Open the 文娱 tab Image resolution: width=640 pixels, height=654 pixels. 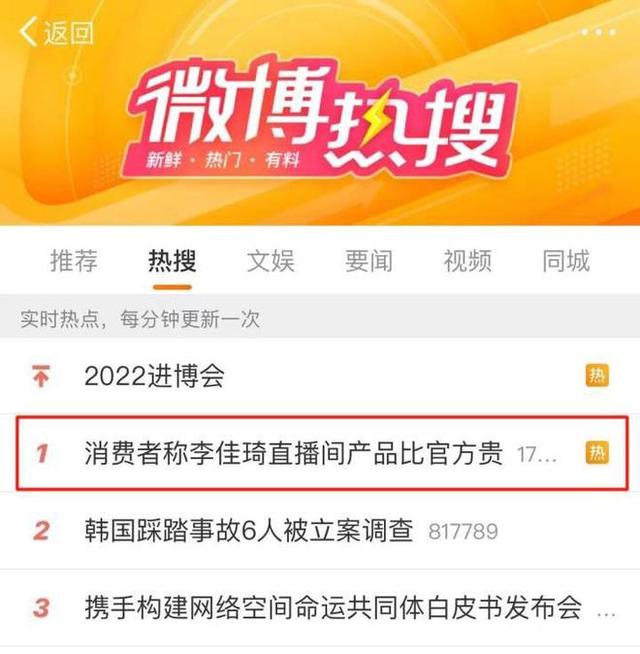[271, 262]
